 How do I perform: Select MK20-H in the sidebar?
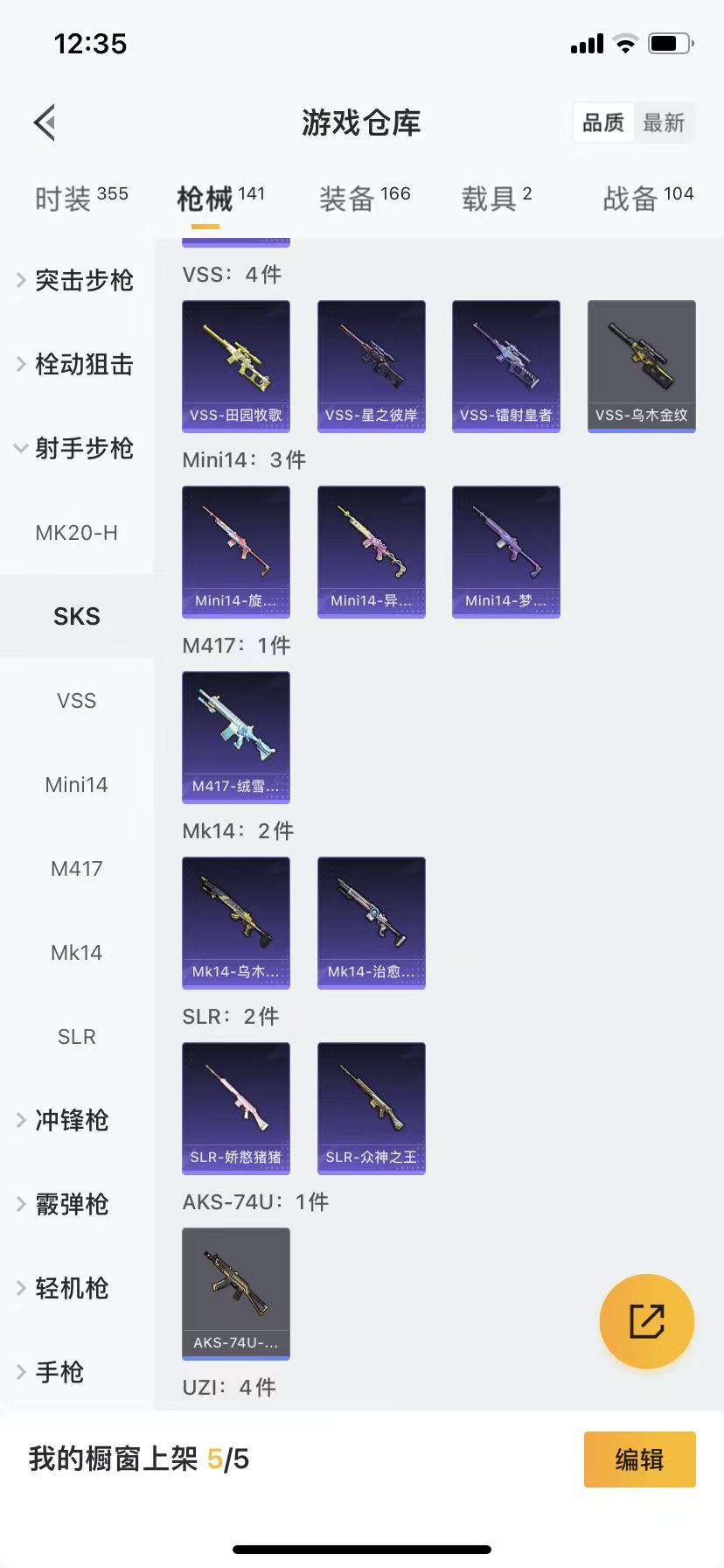(76, 532)
